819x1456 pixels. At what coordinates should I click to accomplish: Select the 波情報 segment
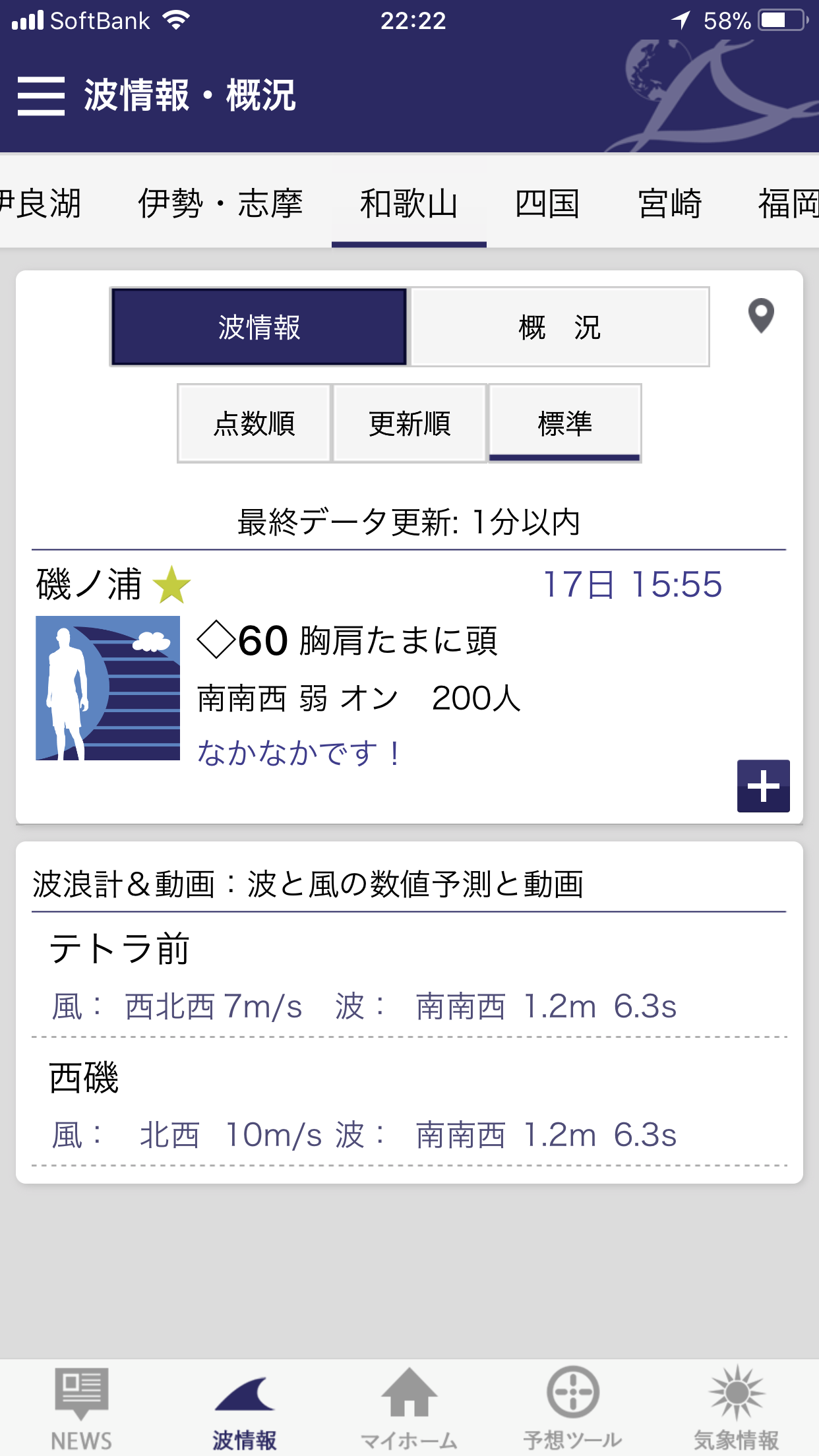[259, 327]
